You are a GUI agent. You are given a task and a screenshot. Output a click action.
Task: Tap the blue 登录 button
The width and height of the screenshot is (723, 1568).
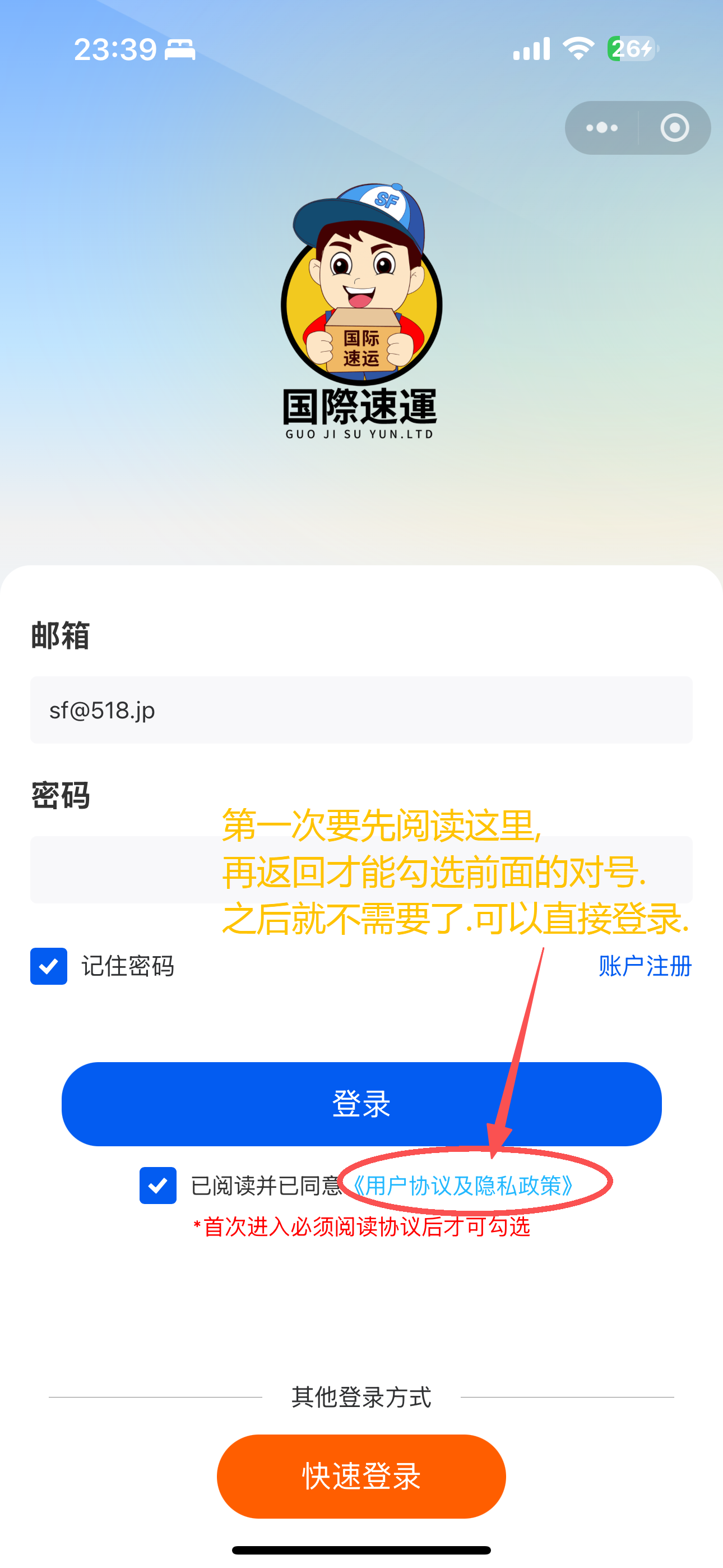361,1104
